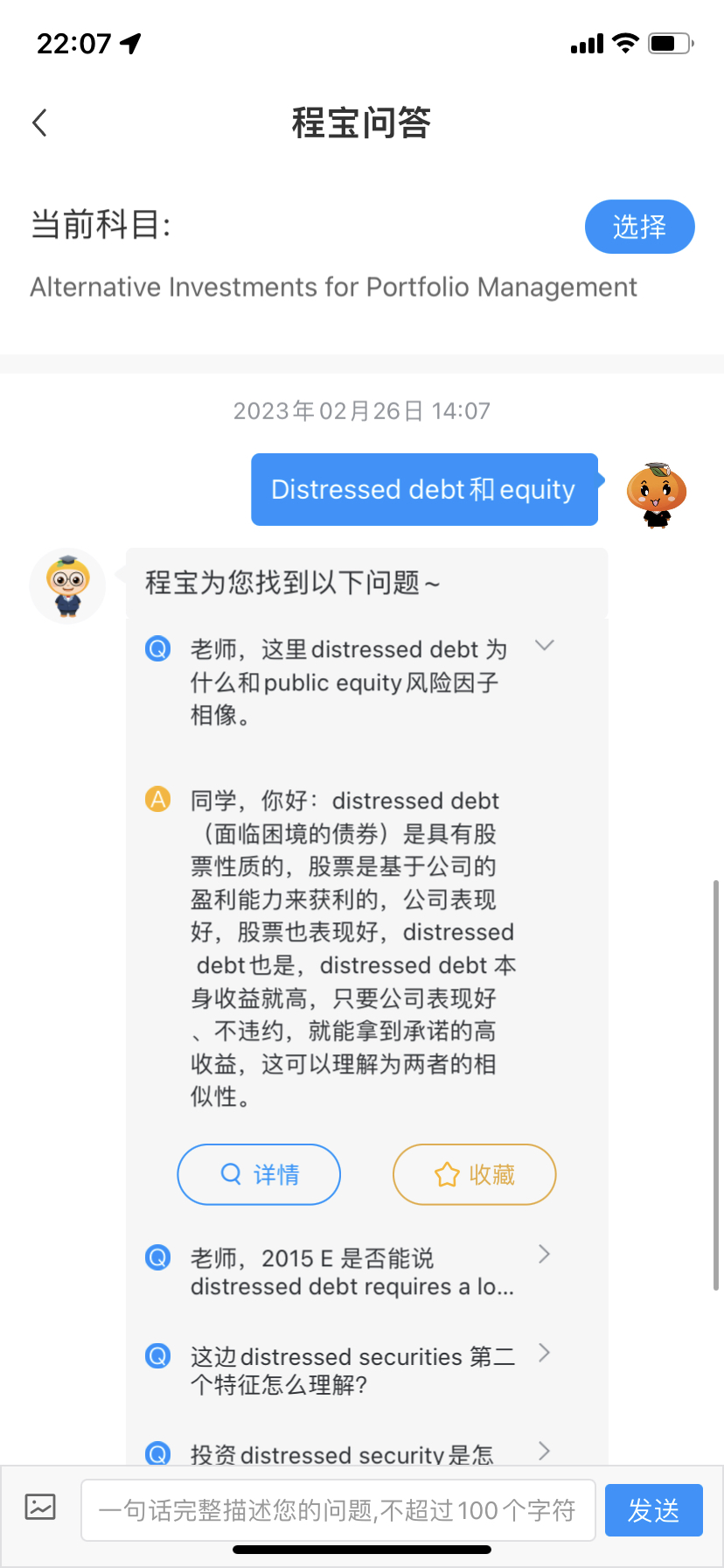Tap 选择 to change the subject

pos(639,227)
